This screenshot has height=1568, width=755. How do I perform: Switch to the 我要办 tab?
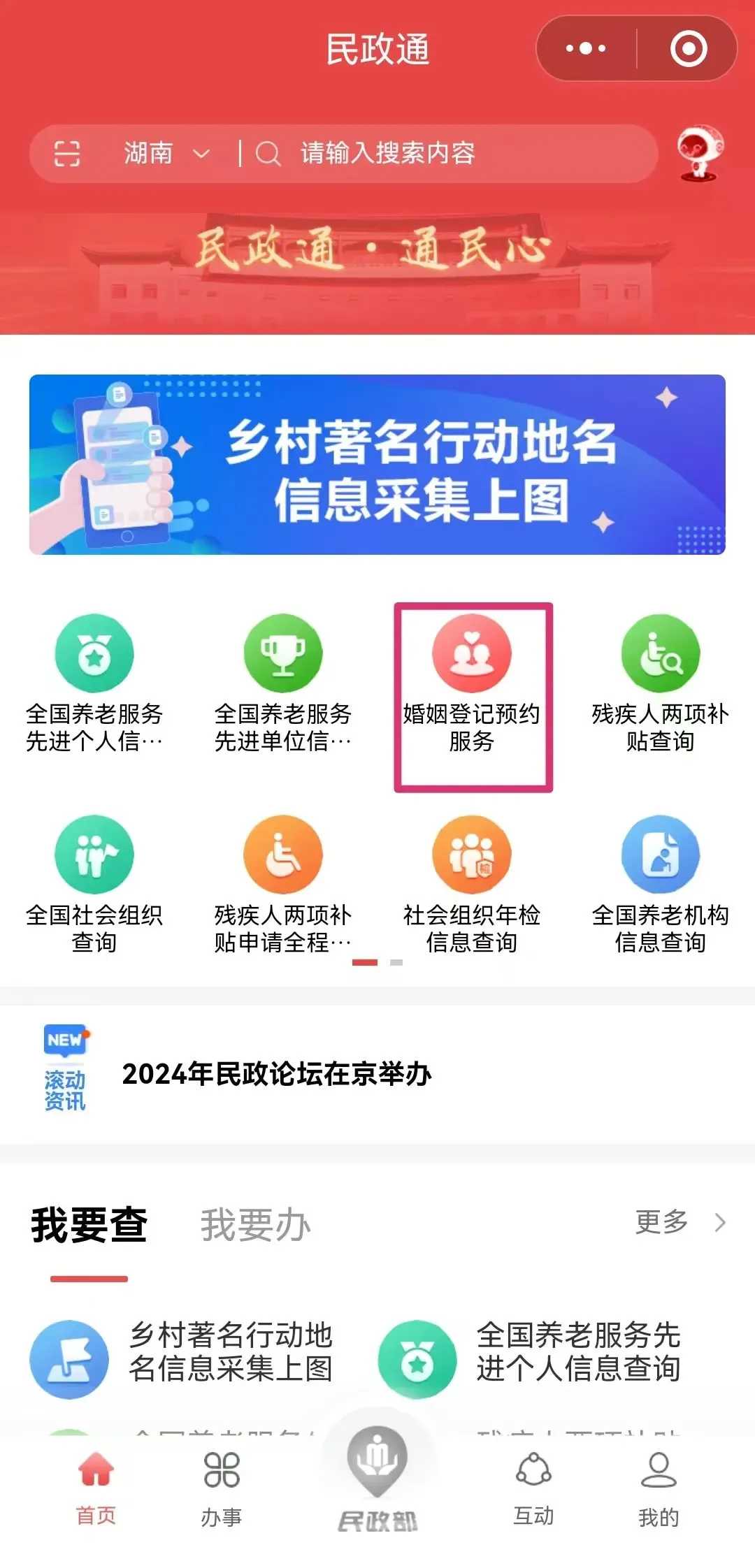coord(255,1225)
